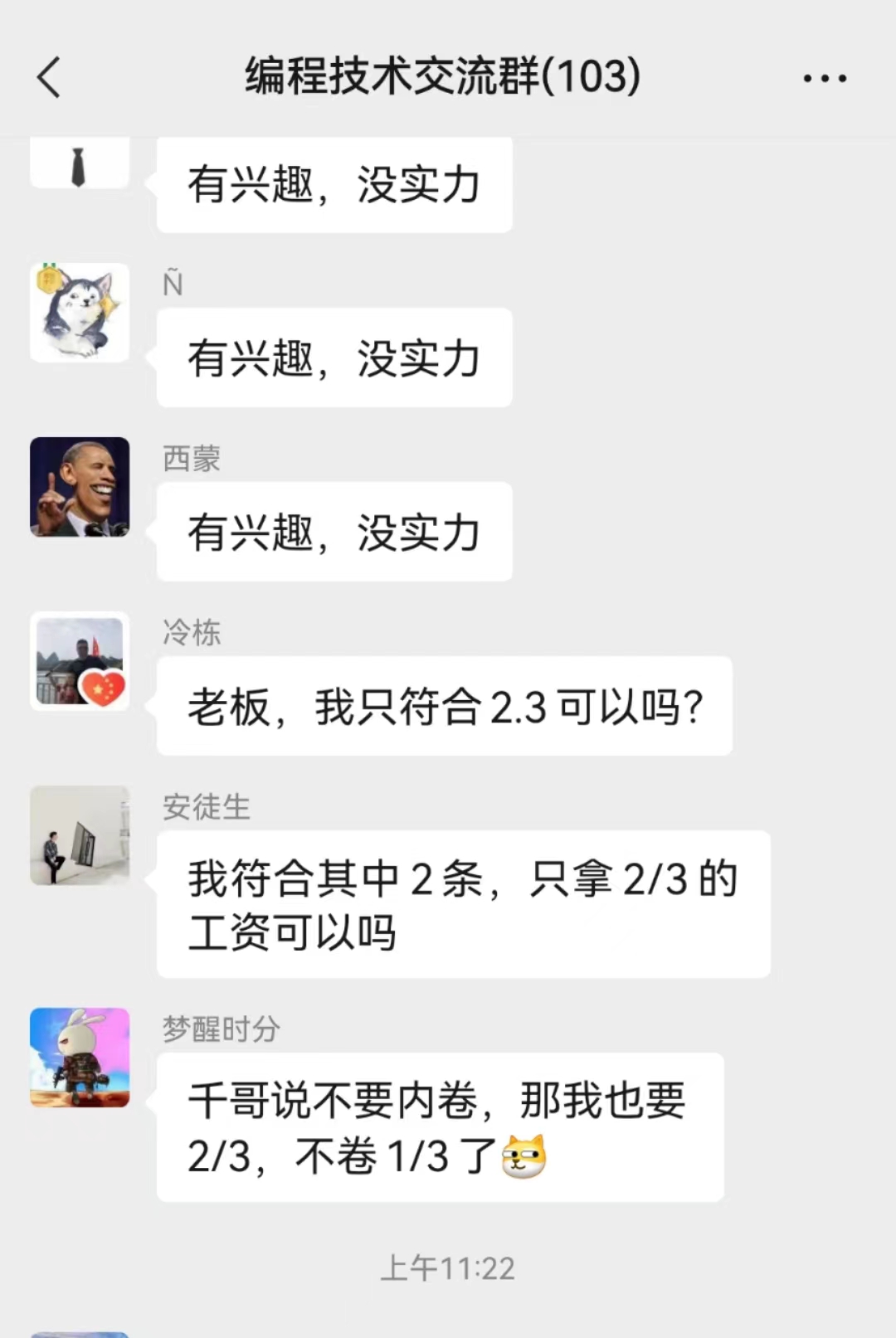The image size is (896, 1338).
Task: Go back from the group chat
Action: (x=50, y=77)
